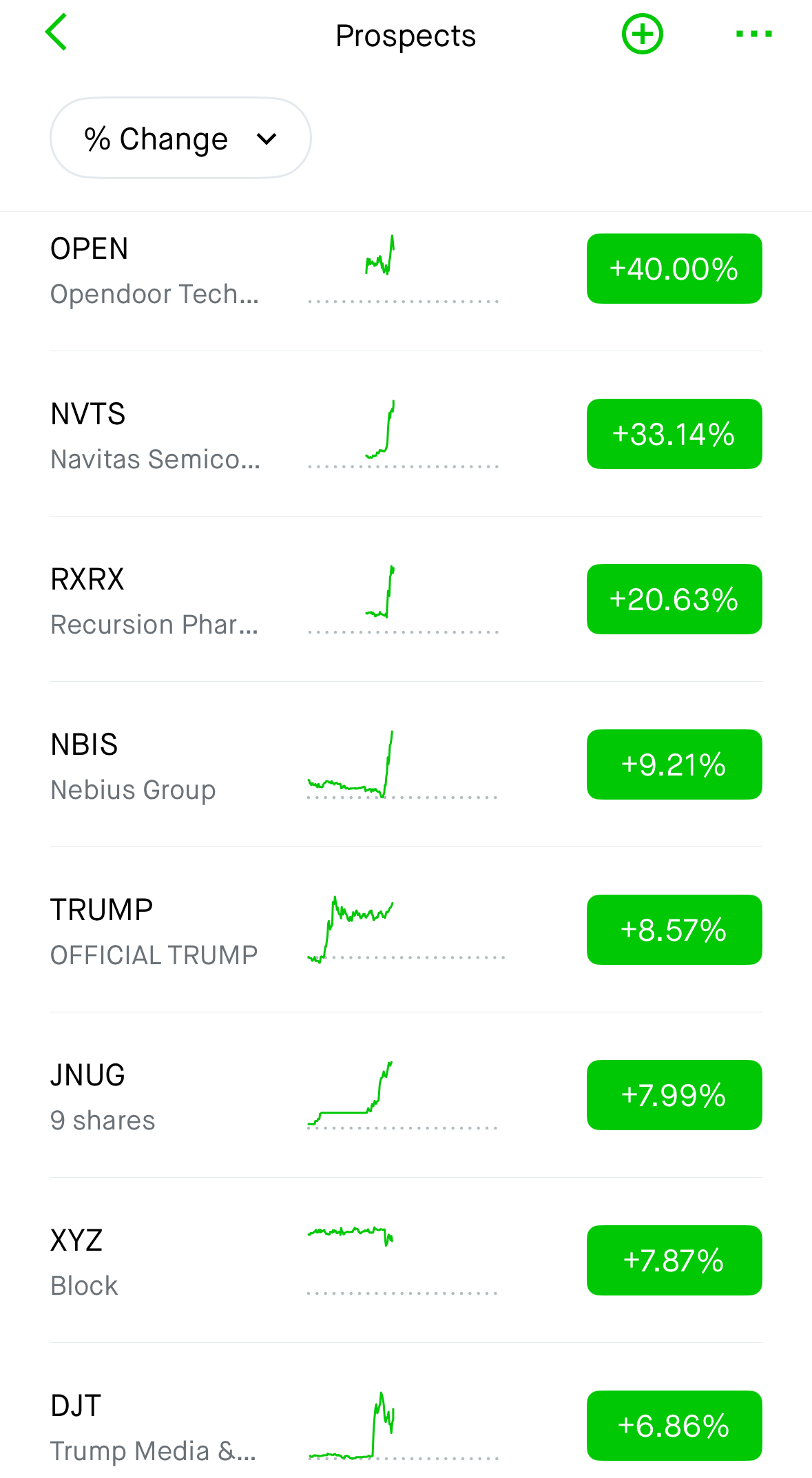Image resolution: width=812 pixels, height=1478 pixels.
Task: Open the OPEN Opendoor Tech row
Action: pyautogui.click(x=406, y=269)
